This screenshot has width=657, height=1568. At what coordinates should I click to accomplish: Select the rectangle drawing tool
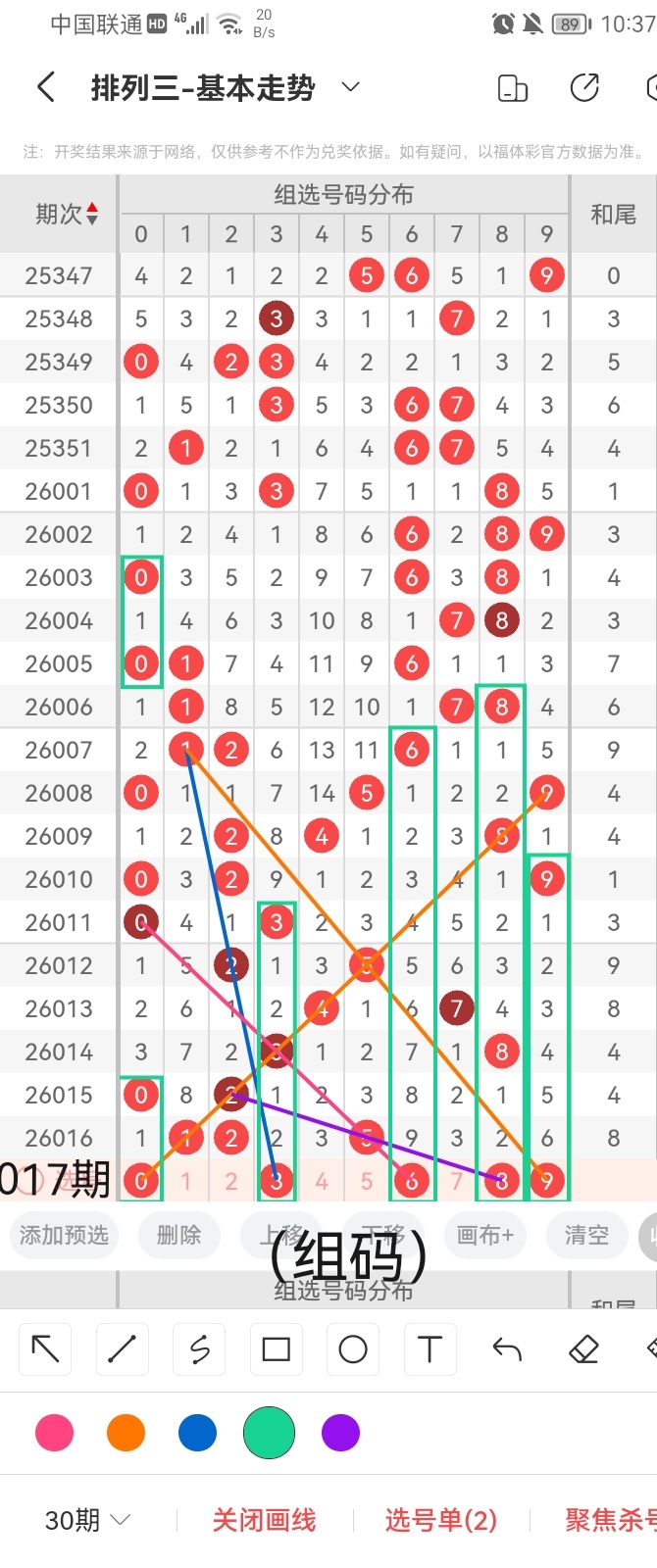276,1349
